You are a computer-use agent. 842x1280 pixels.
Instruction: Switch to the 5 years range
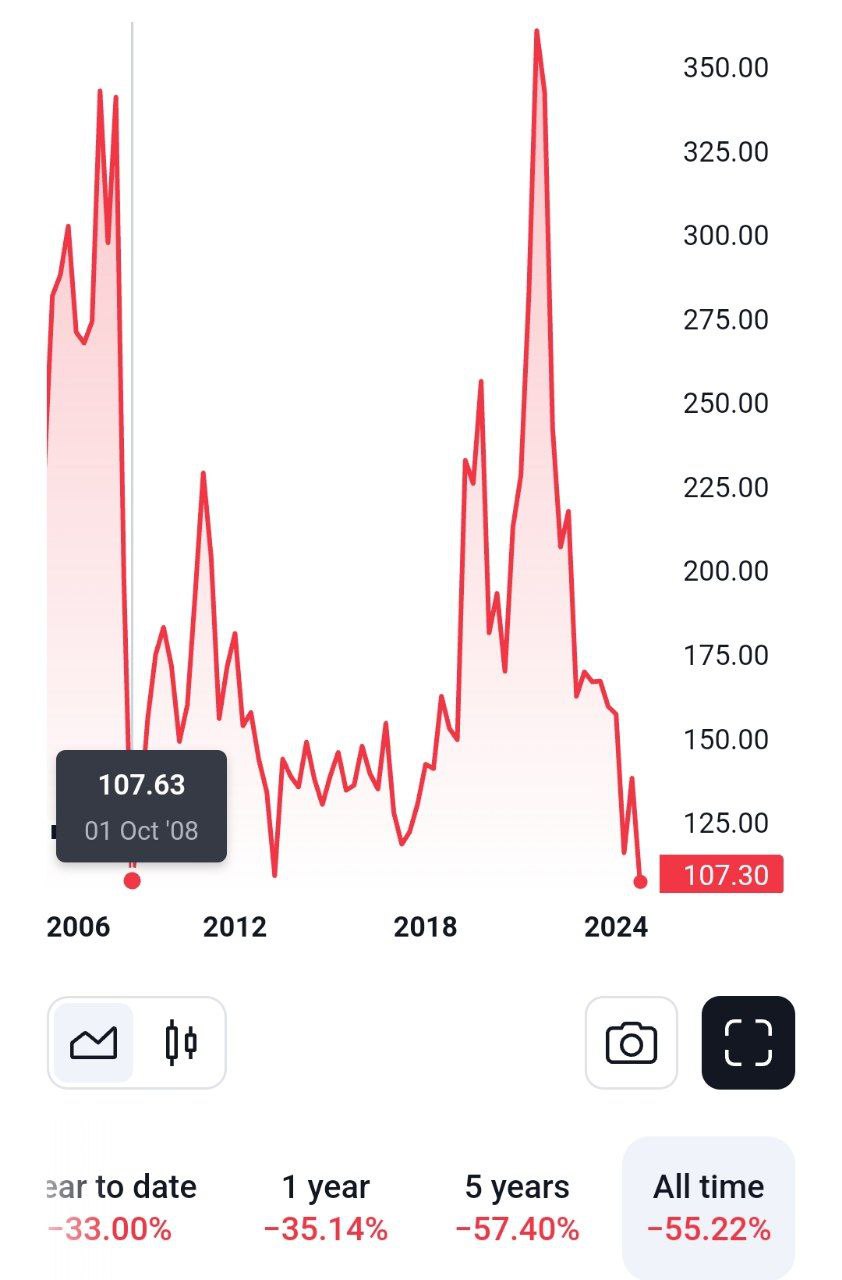pyautogui.click(x=517, y=1207)
